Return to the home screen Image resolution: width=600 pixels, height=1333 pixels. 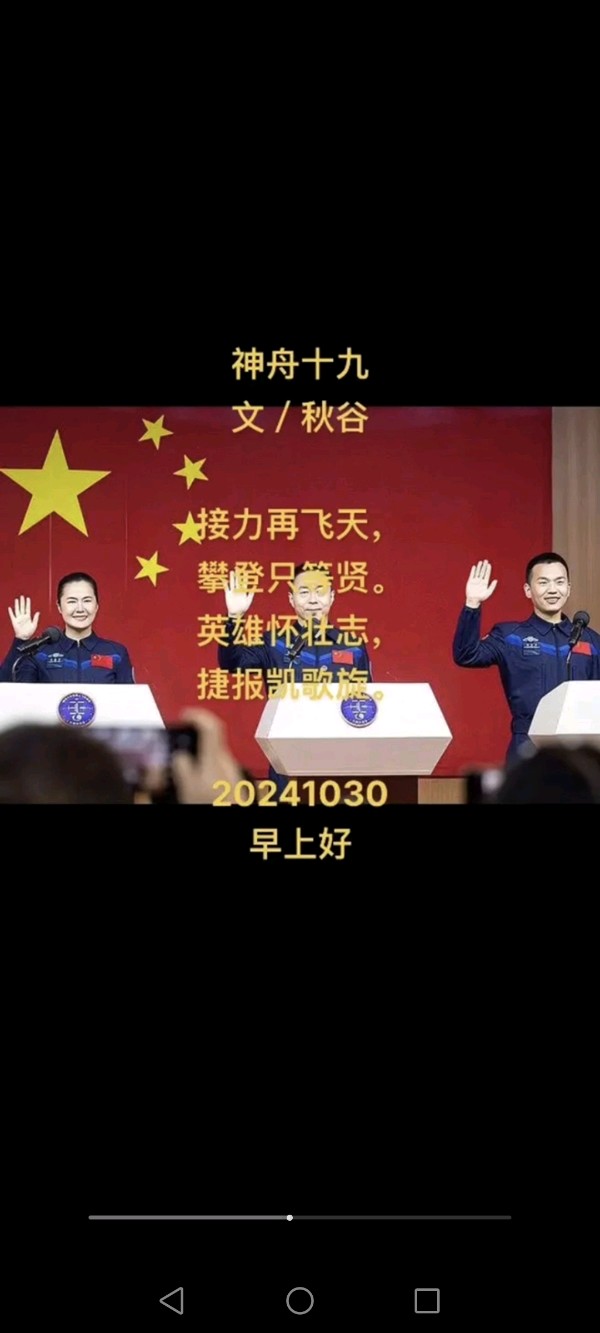(x=300, y=1300)
